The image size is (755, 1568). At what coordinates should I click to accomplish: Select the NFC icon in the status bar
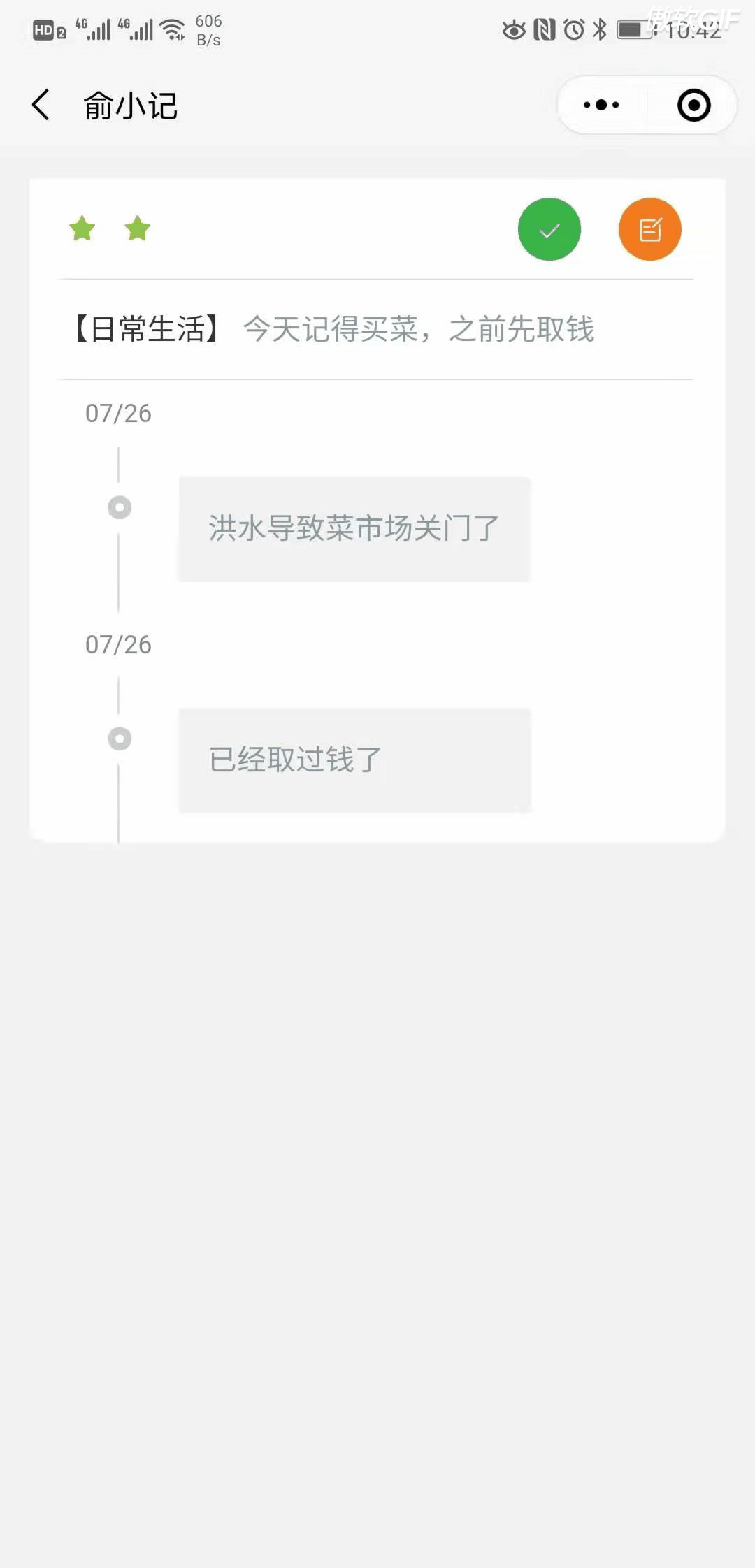(x=542, y=30)
